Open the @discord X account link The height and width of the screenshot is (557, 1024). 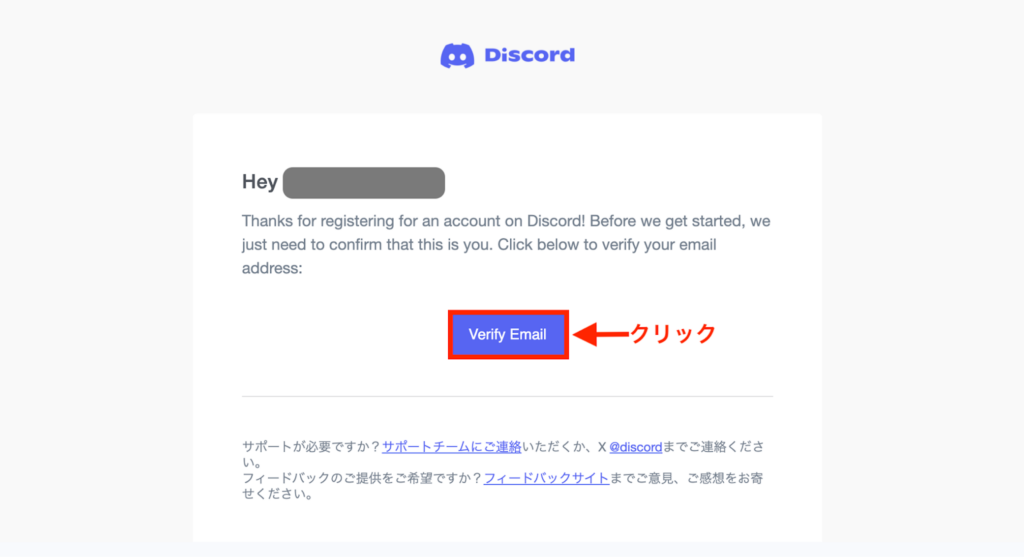pos(635,447)
